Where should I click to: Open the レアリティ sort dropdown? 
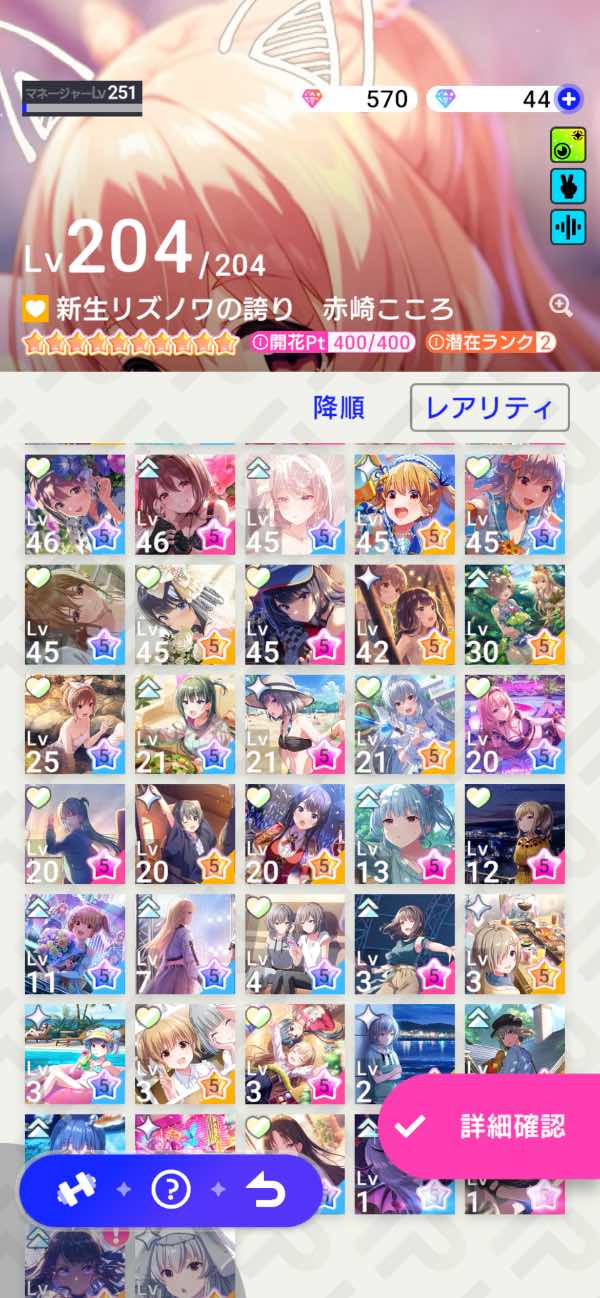tap(489, 407)
